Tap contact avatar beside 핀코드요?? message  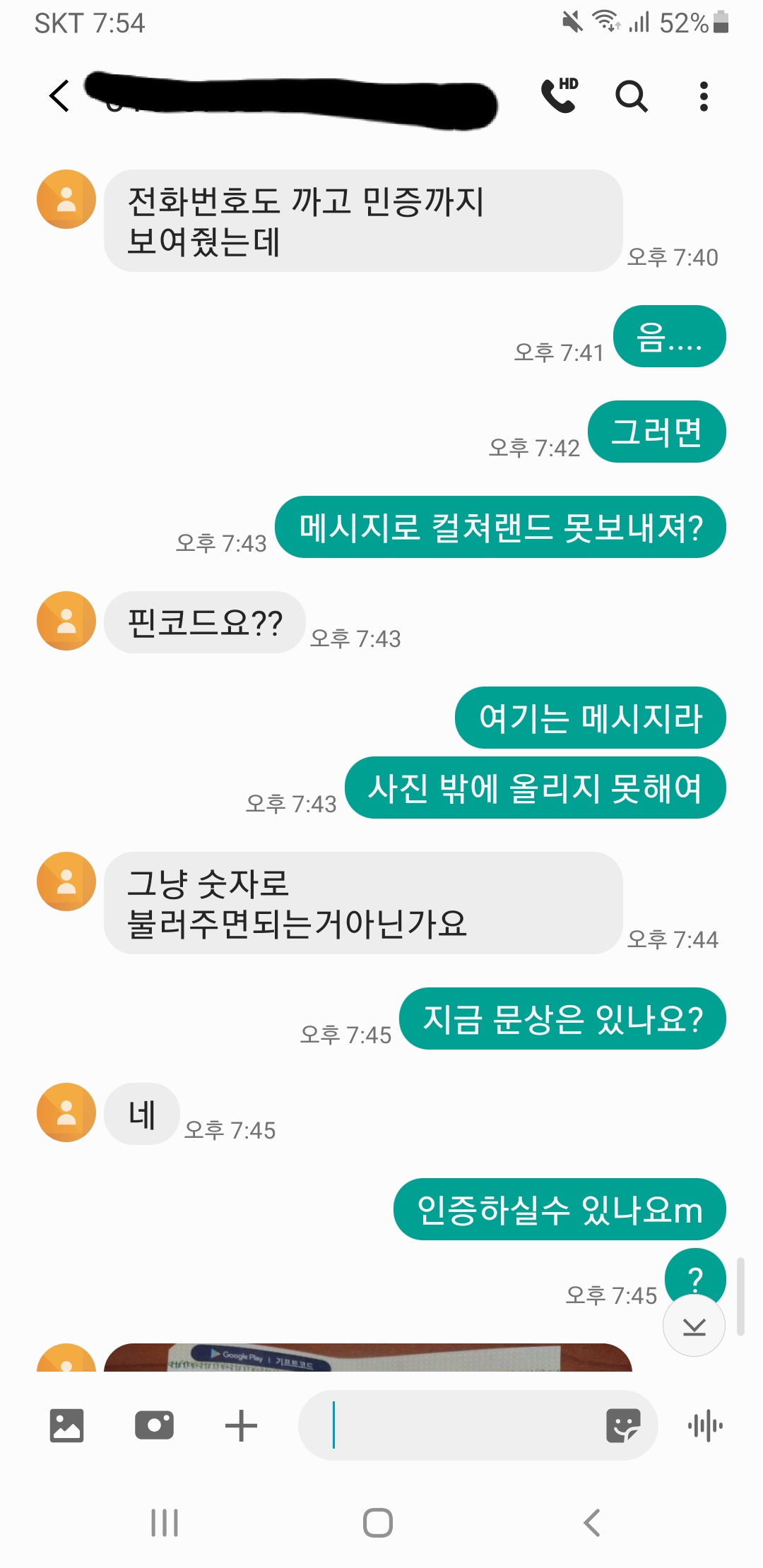click(x=66, y=621)
